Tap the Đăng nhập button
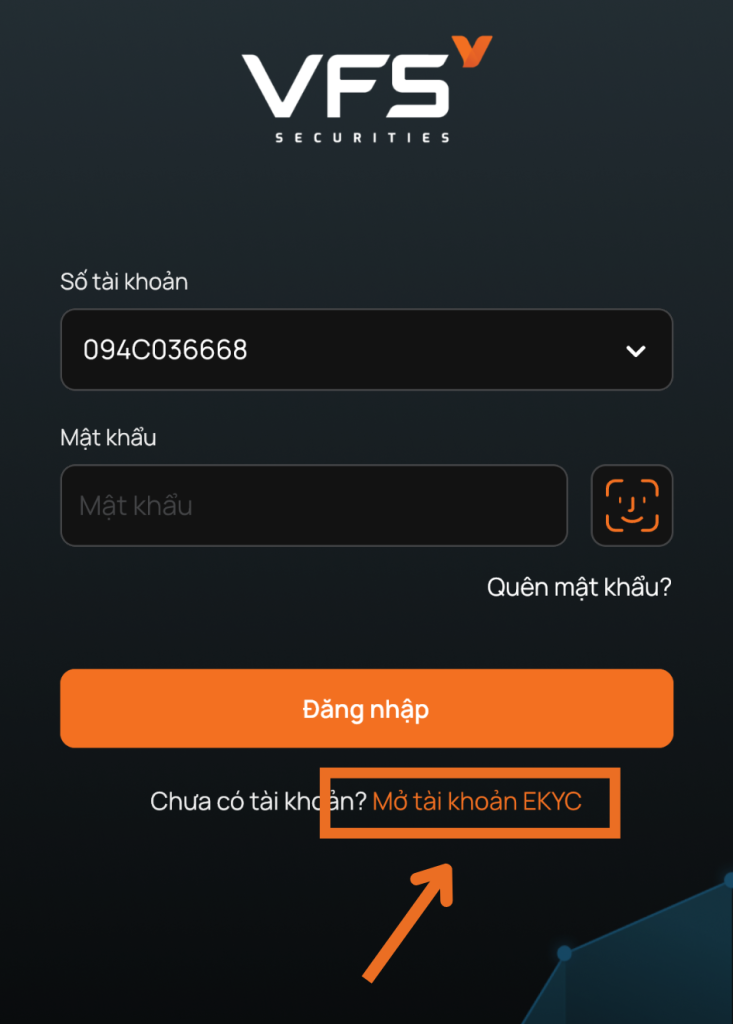The image size is (733, 1024). tap(366, 709)
